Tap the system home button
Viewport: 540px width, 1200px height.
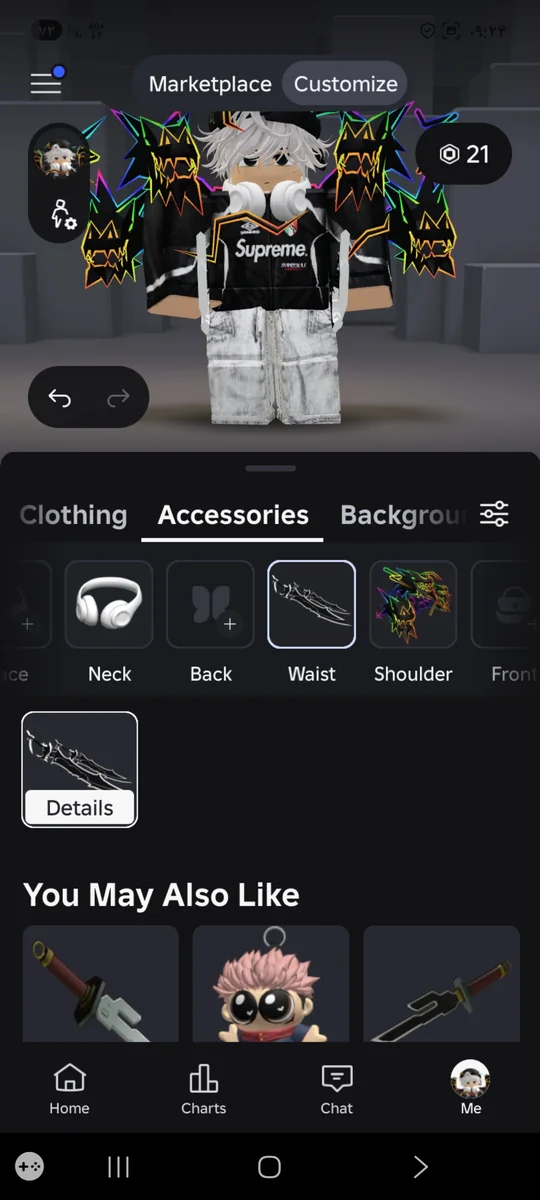point(269,1166)
